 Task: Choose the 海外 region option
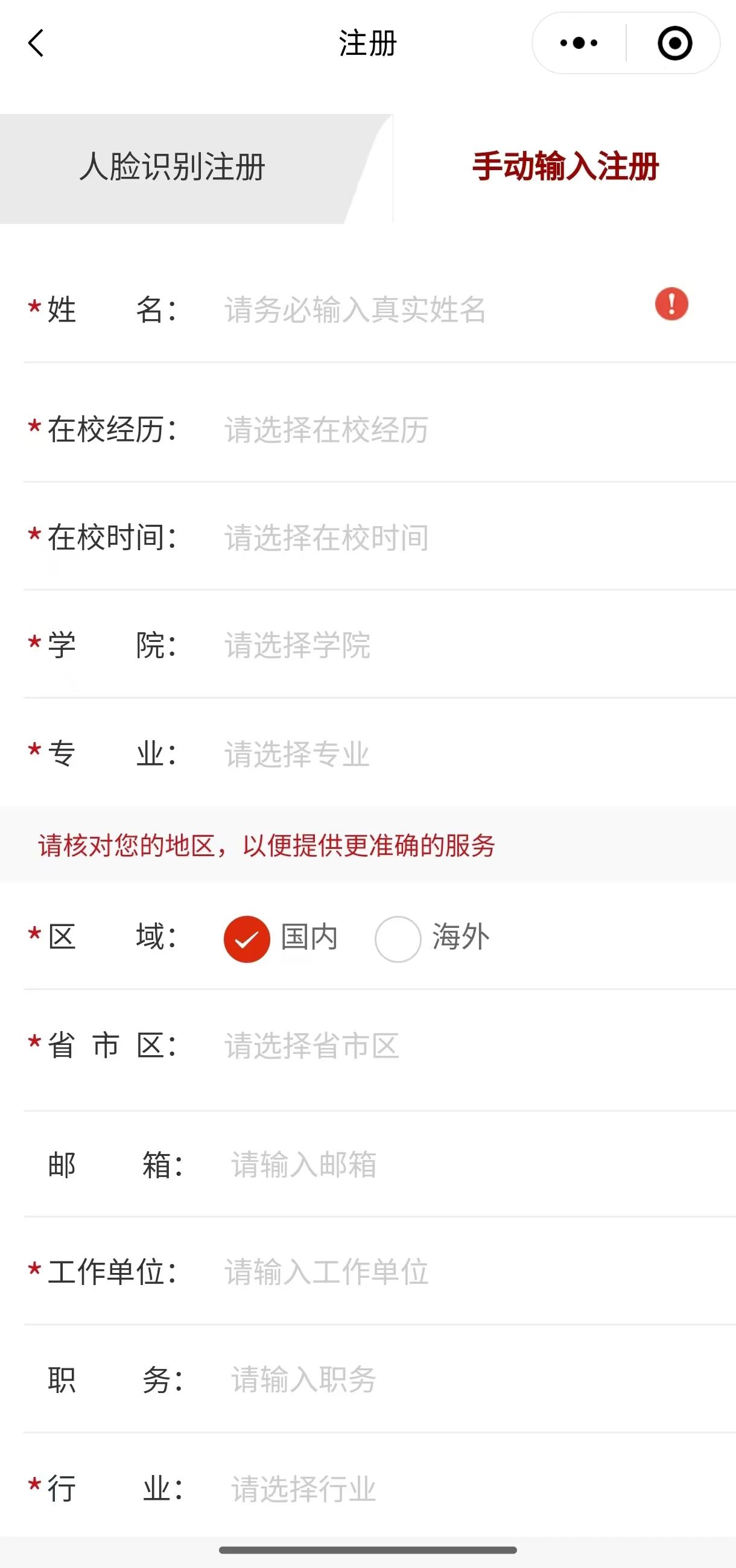click(x=398, y=939)
